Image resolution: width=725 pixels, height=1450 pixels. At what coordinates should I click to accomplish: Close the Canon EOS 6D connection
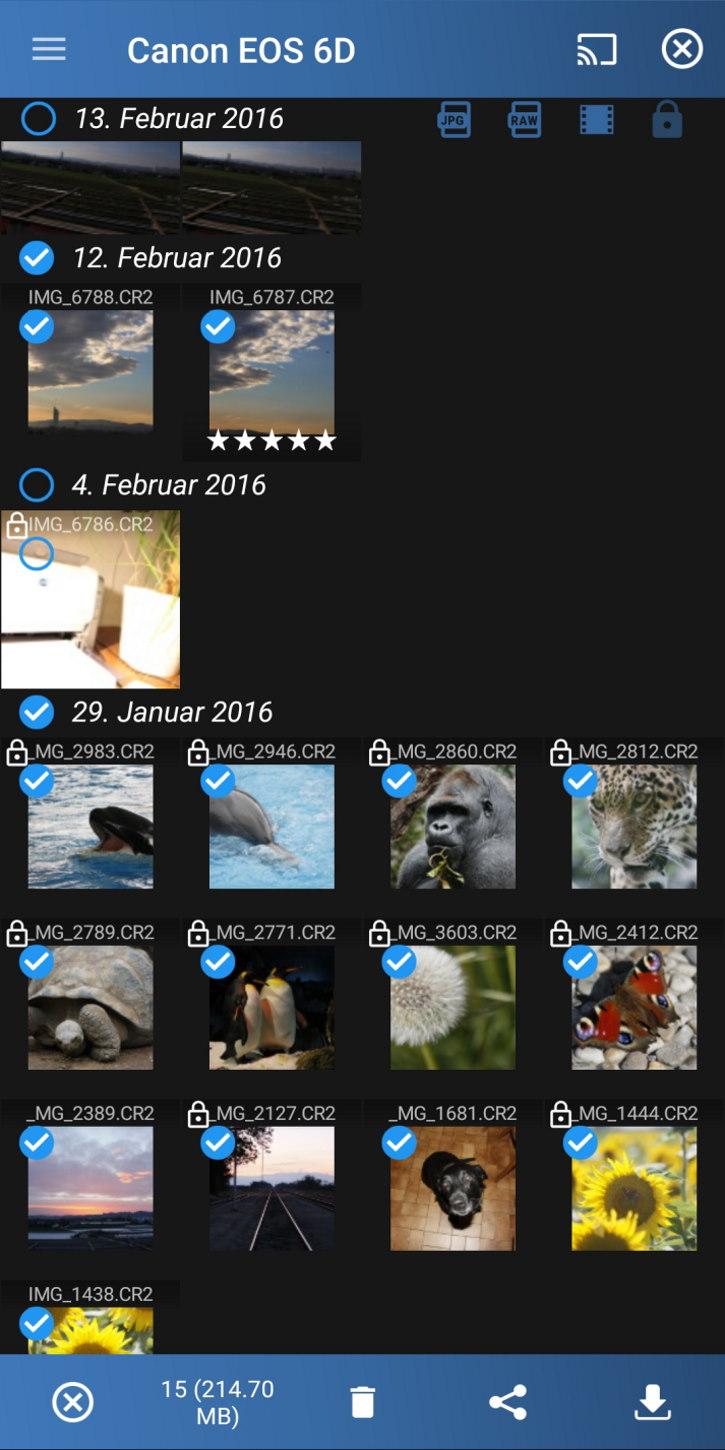point(682,50)
